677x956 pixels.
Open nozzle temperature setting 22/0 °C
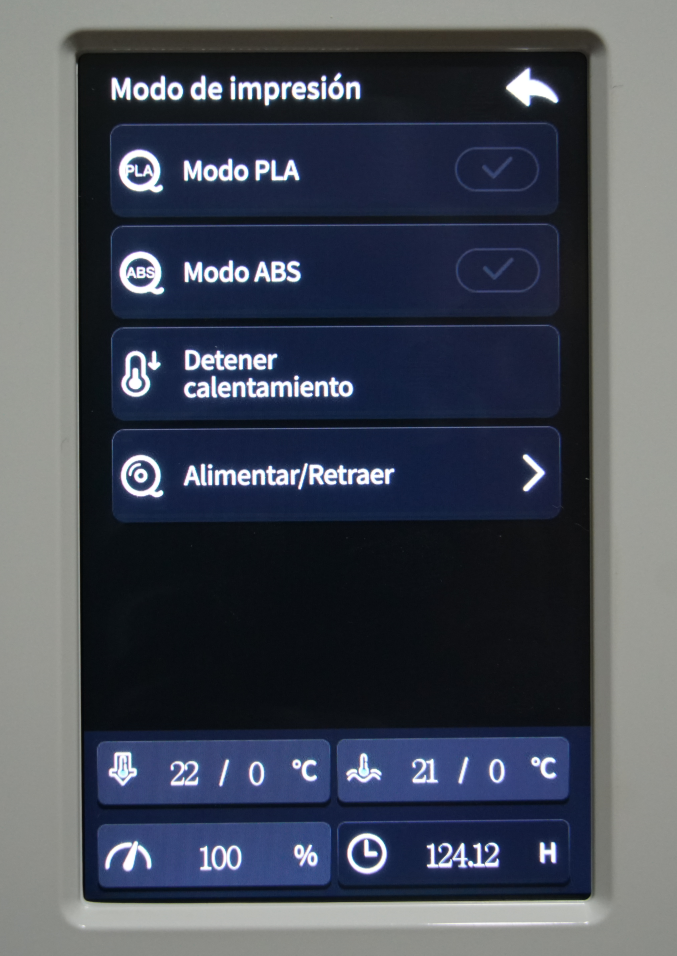click(x=214, y=773)
